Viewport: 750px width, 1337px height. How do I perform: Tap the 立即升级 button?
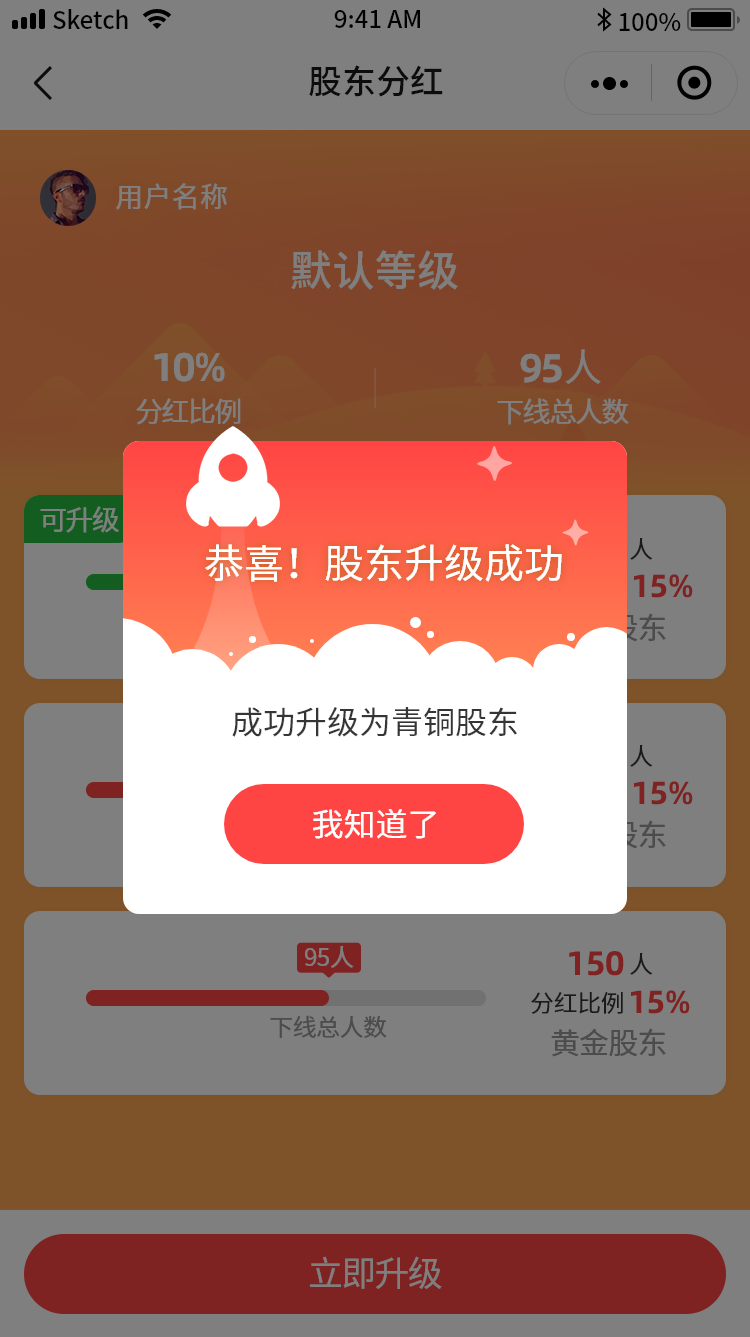(x=375, y=1273)
